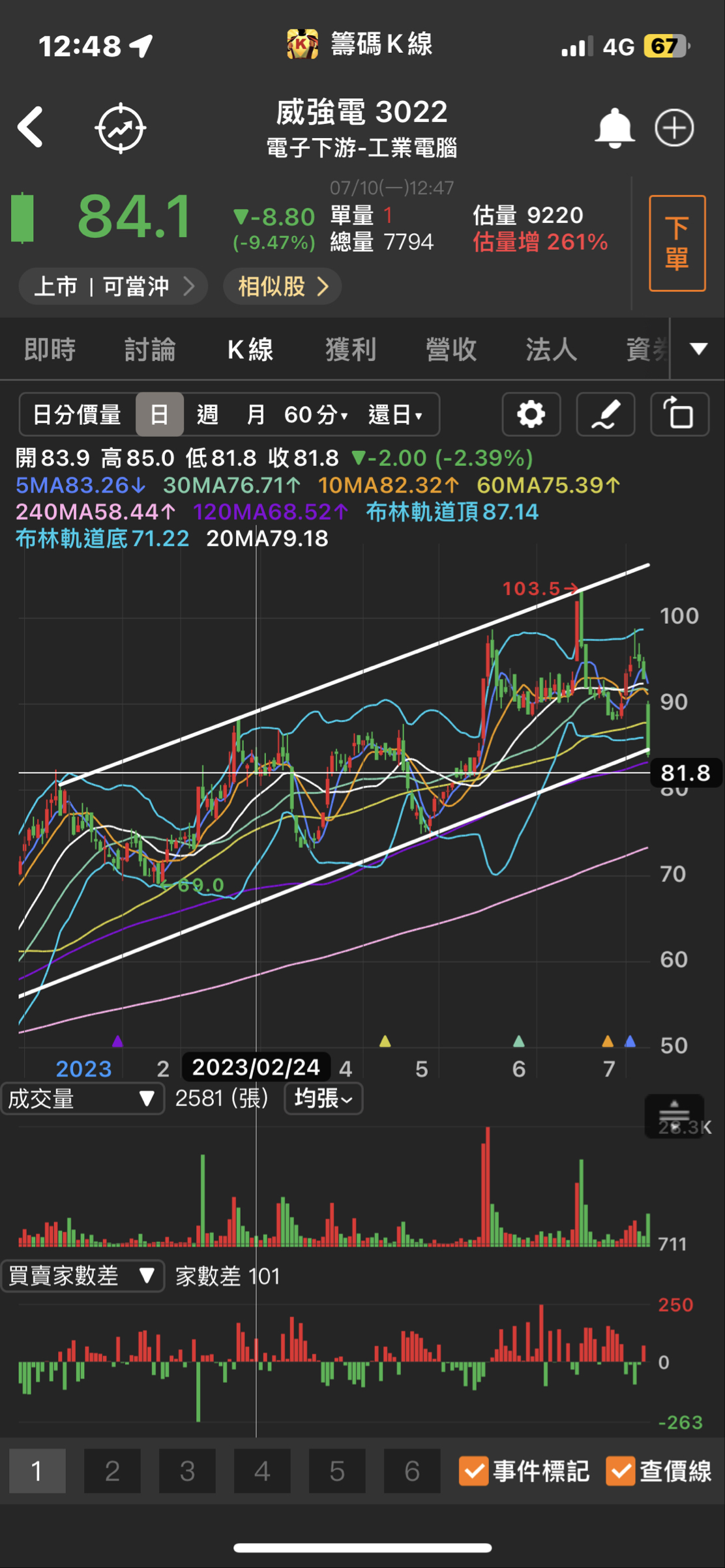Open the price alert bell
Viewport: 725px width, 1568px height.
(x=614, y=128)
